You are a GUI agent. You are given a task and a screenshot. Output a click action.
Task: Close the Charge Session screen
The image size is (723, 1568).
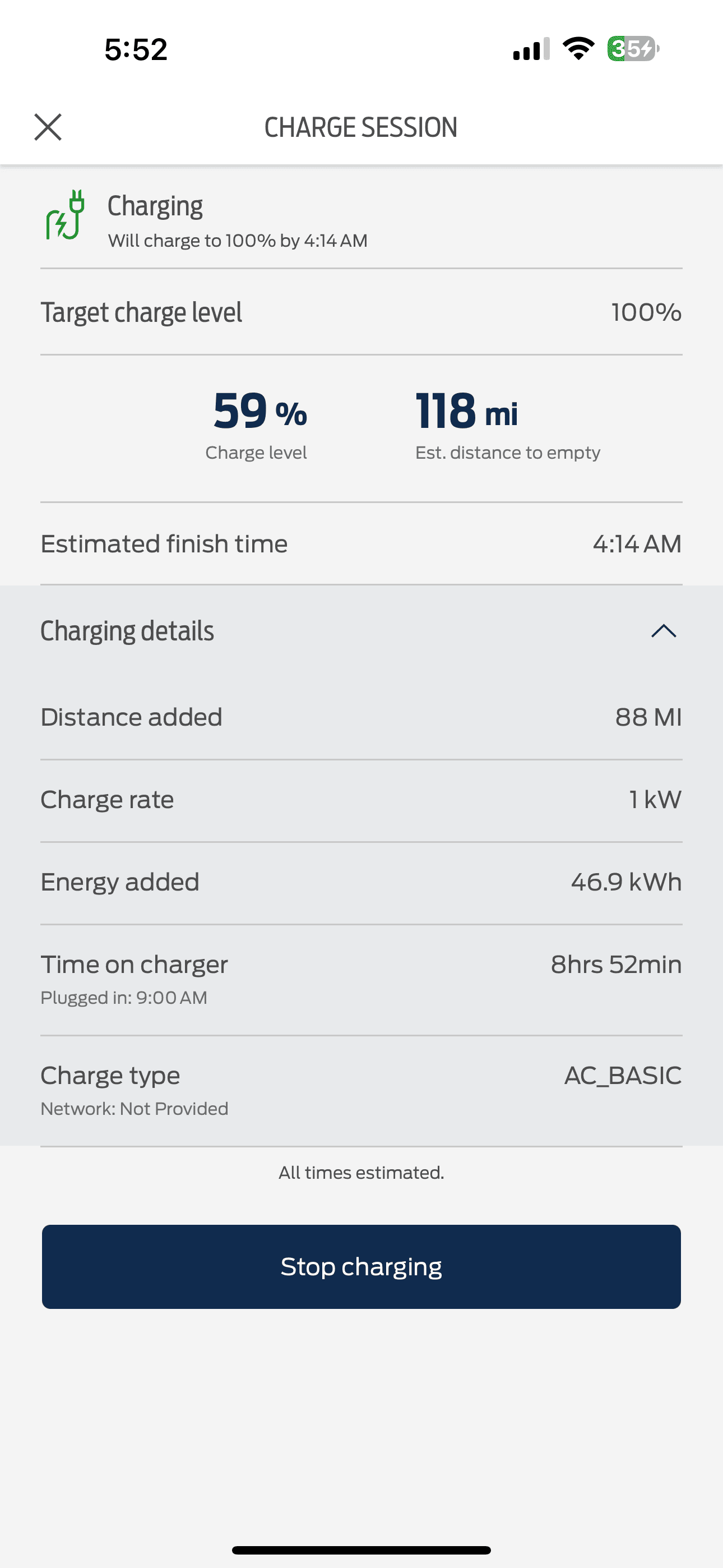[48, 127]
